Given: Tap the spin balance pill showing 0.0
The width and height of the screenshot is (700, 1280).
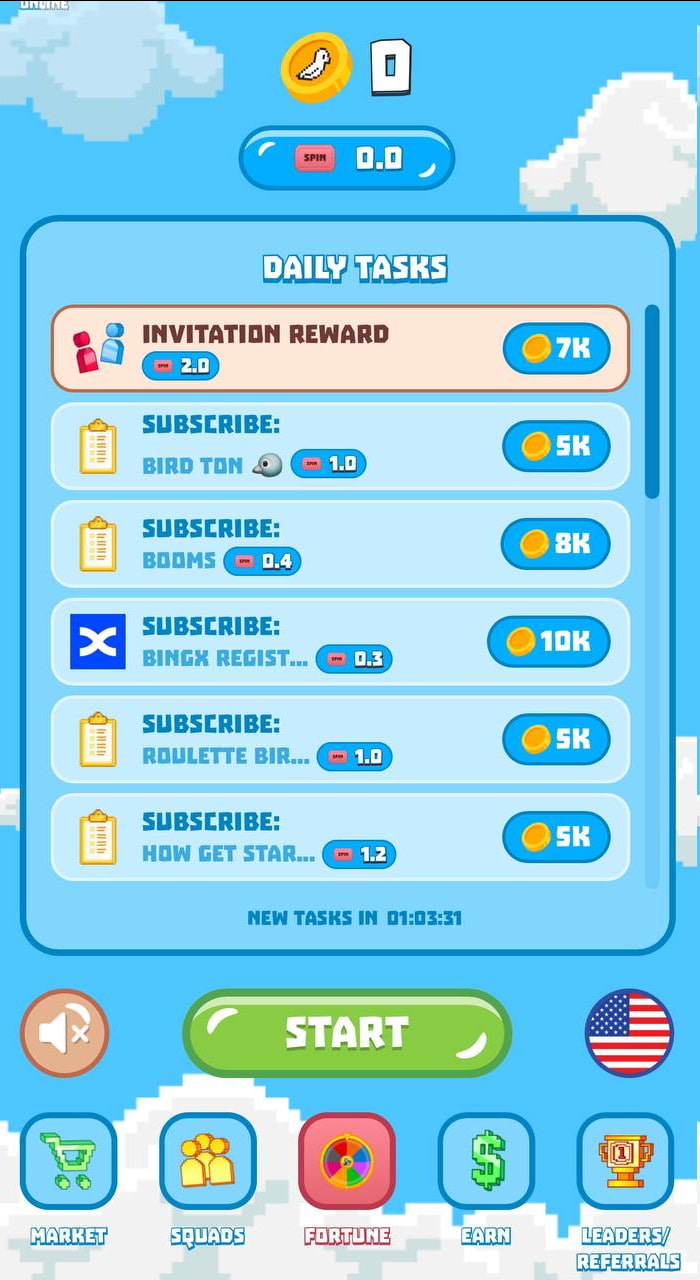Looking at the screenshot, I should [346, 158].
